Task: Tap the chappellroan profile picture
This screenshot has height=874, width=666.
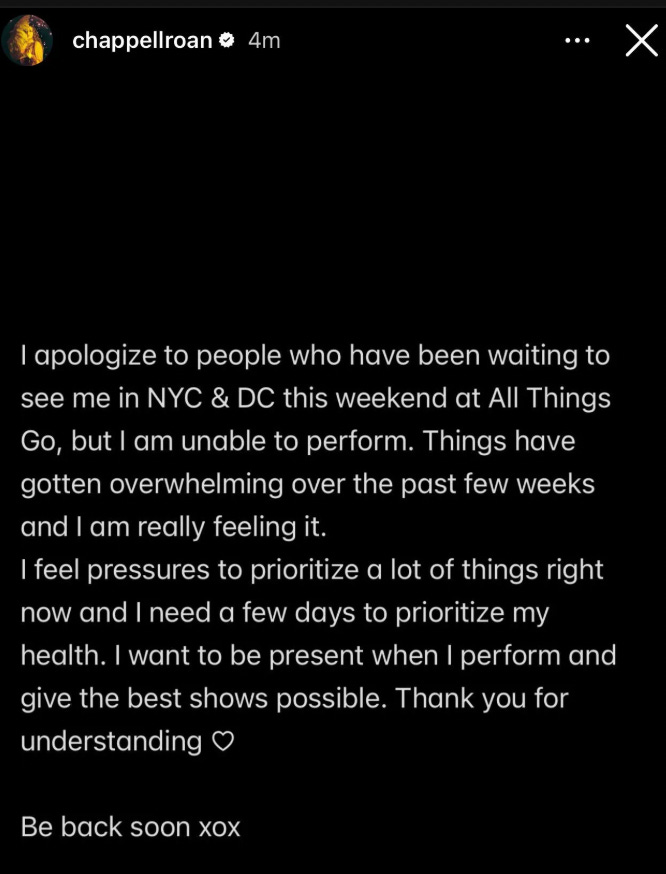Action: [x=28, y=41]
